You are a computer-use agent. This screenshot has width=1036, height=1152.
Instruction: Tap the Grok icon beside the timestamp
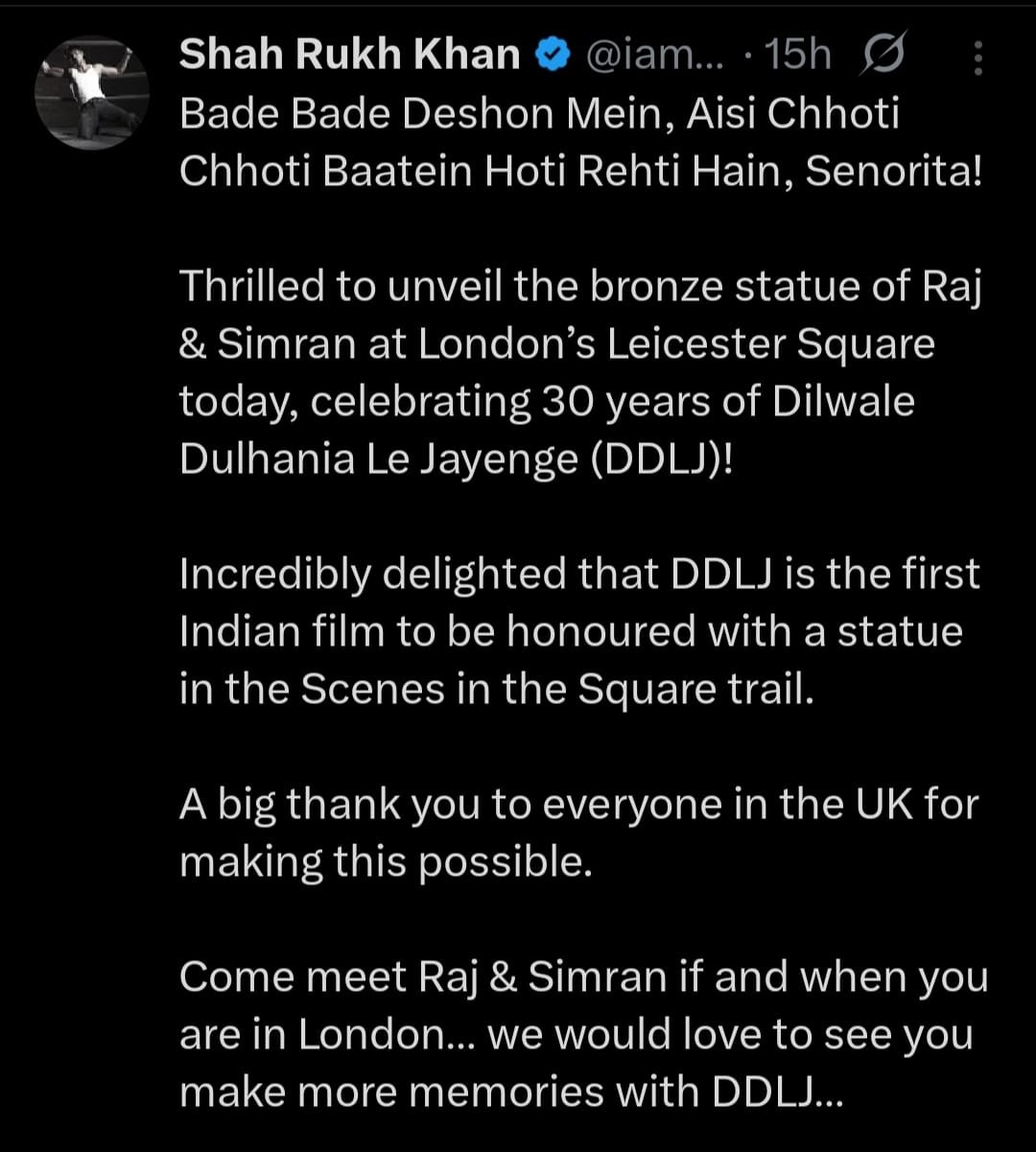(x=882, y=58)
